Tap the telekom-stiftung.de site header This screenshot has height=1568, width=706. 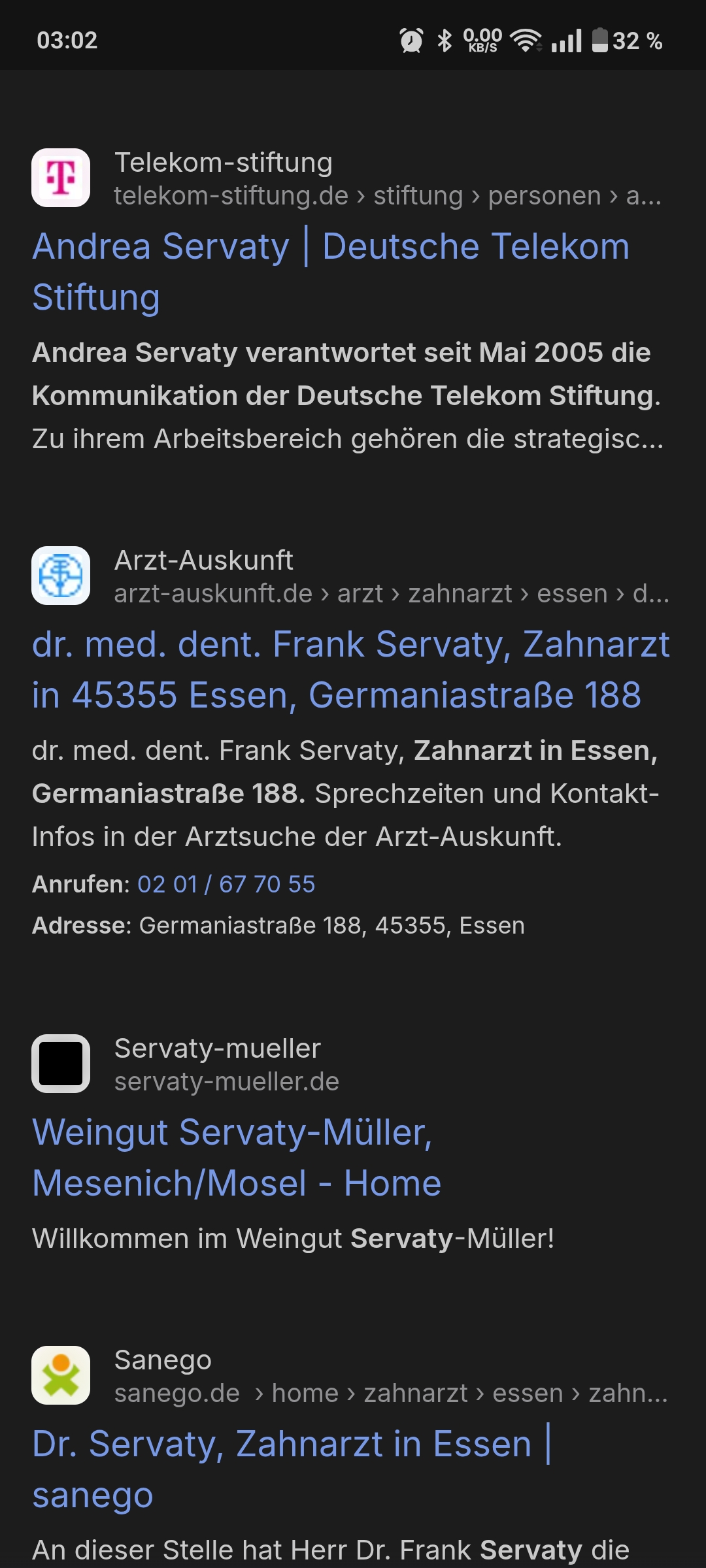point(346,178)
